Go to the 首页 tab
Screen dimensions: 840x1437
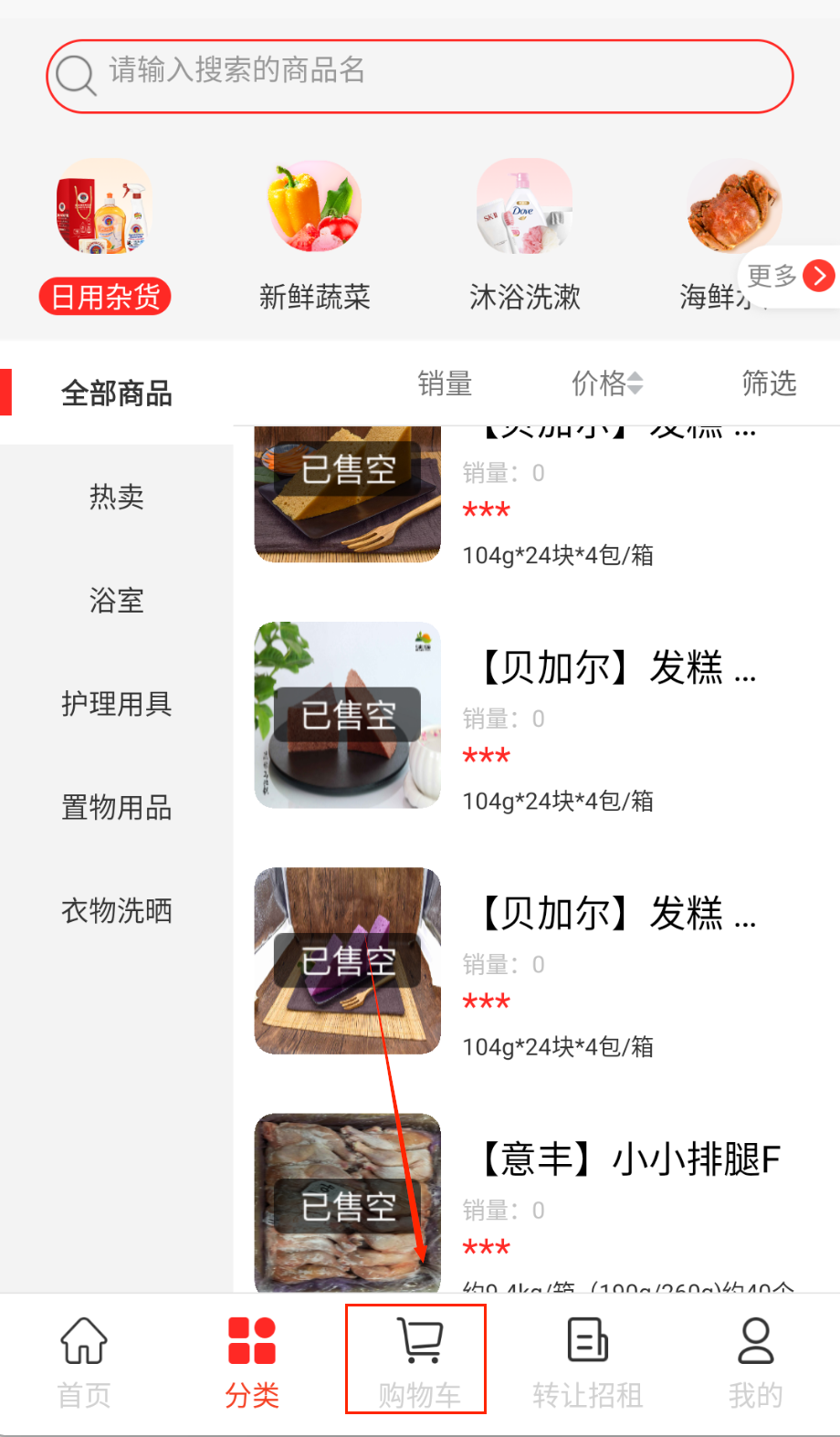click(84, 1360)
